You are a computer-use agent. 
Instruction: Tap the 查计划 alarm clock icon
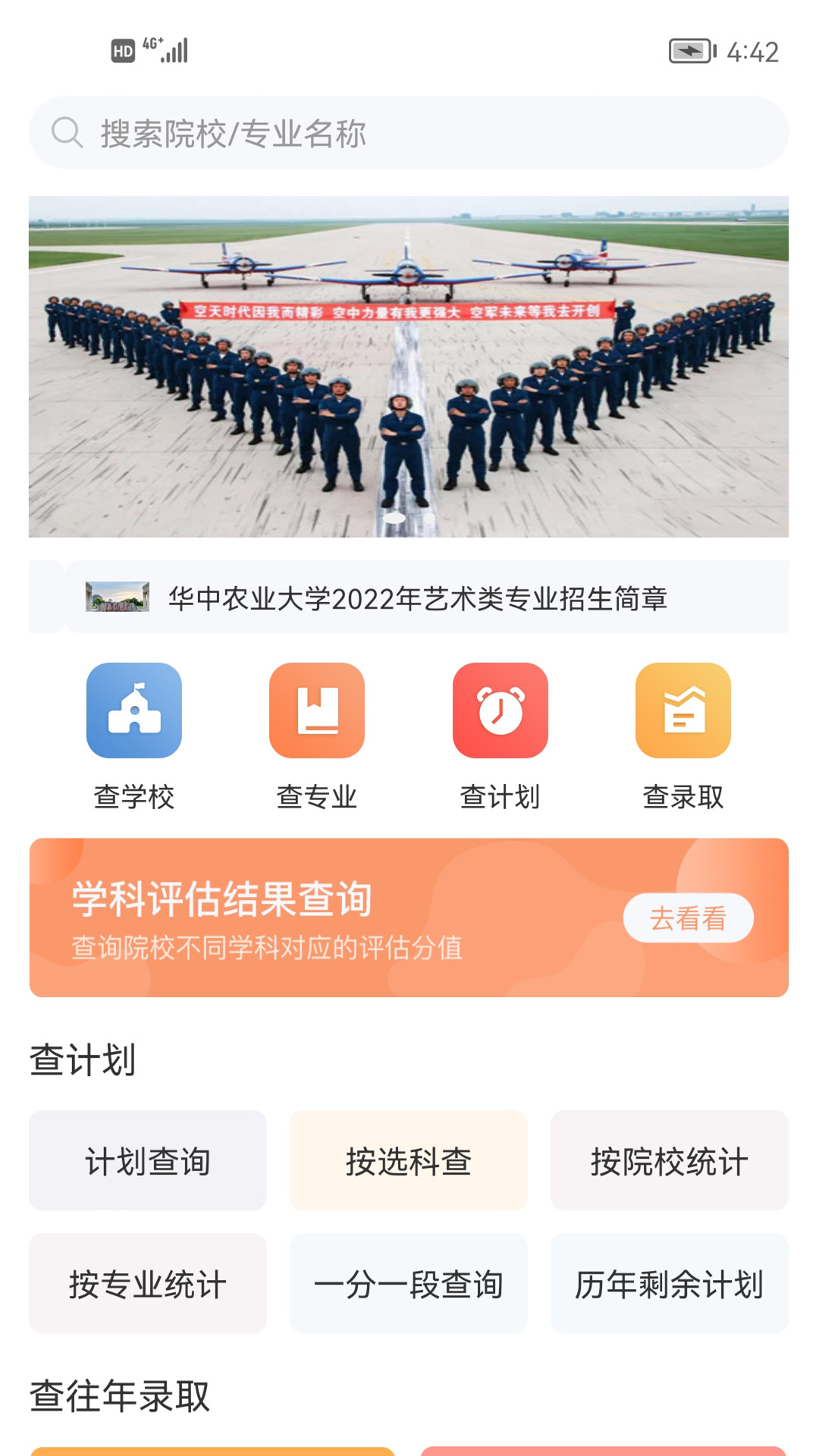tap(500, 710)
